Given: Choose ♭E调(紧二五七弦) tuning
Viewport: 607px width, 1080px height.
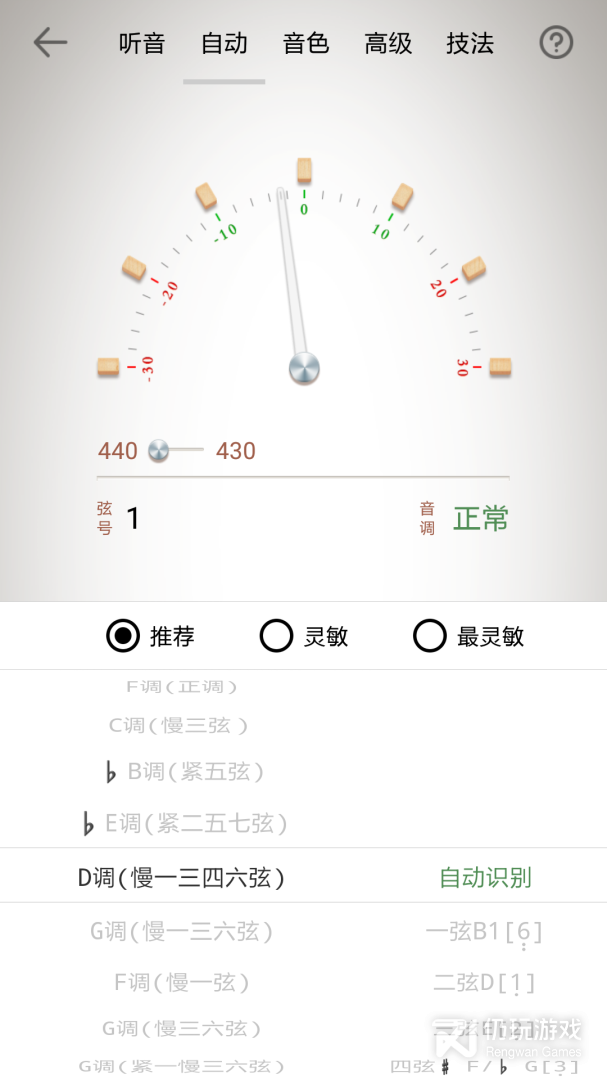Looking at the screenshot, I should click(x=184, y=823).
